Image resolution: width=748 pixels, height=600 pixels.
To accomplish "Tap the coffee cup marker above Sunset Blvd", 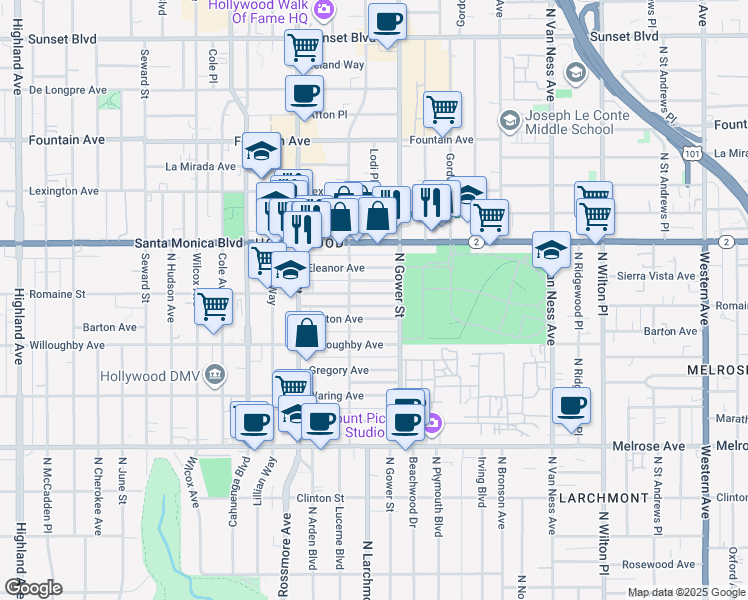I will [387, 22].
